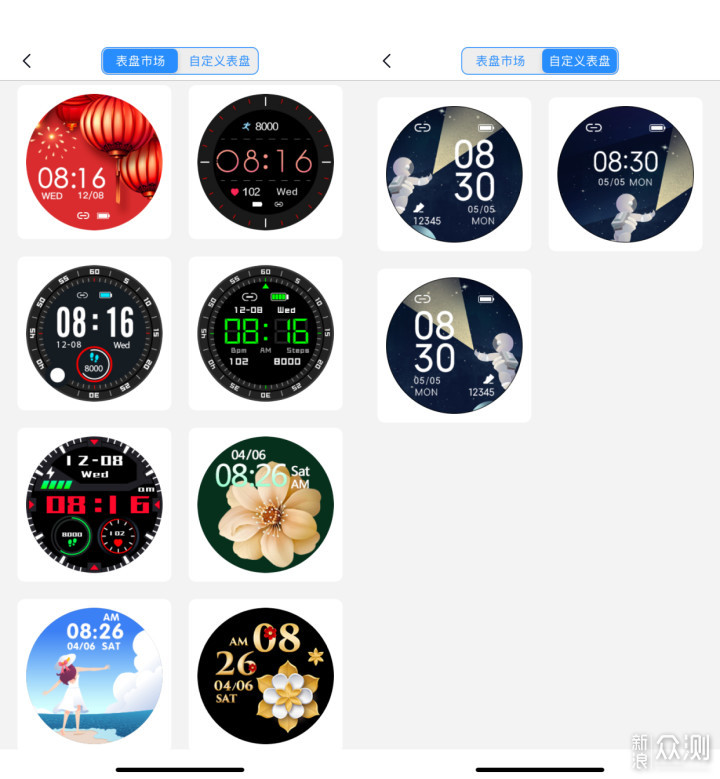Pick astronaut face with stacked time on the right

pyautogui.click(x=454, y=174)
